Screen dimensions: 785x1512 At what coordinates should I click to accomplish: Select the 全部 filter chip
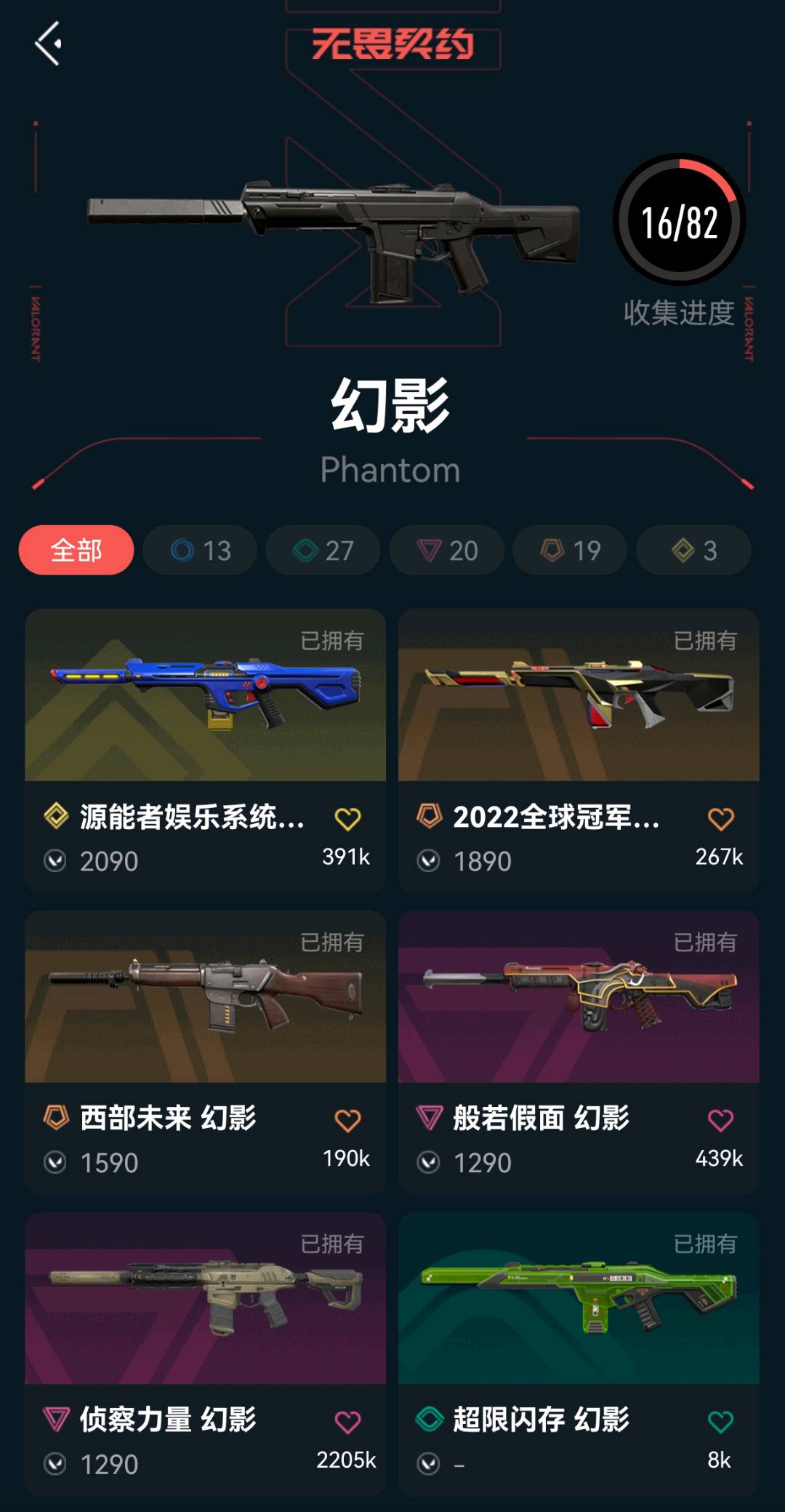(x=76, y=550)
